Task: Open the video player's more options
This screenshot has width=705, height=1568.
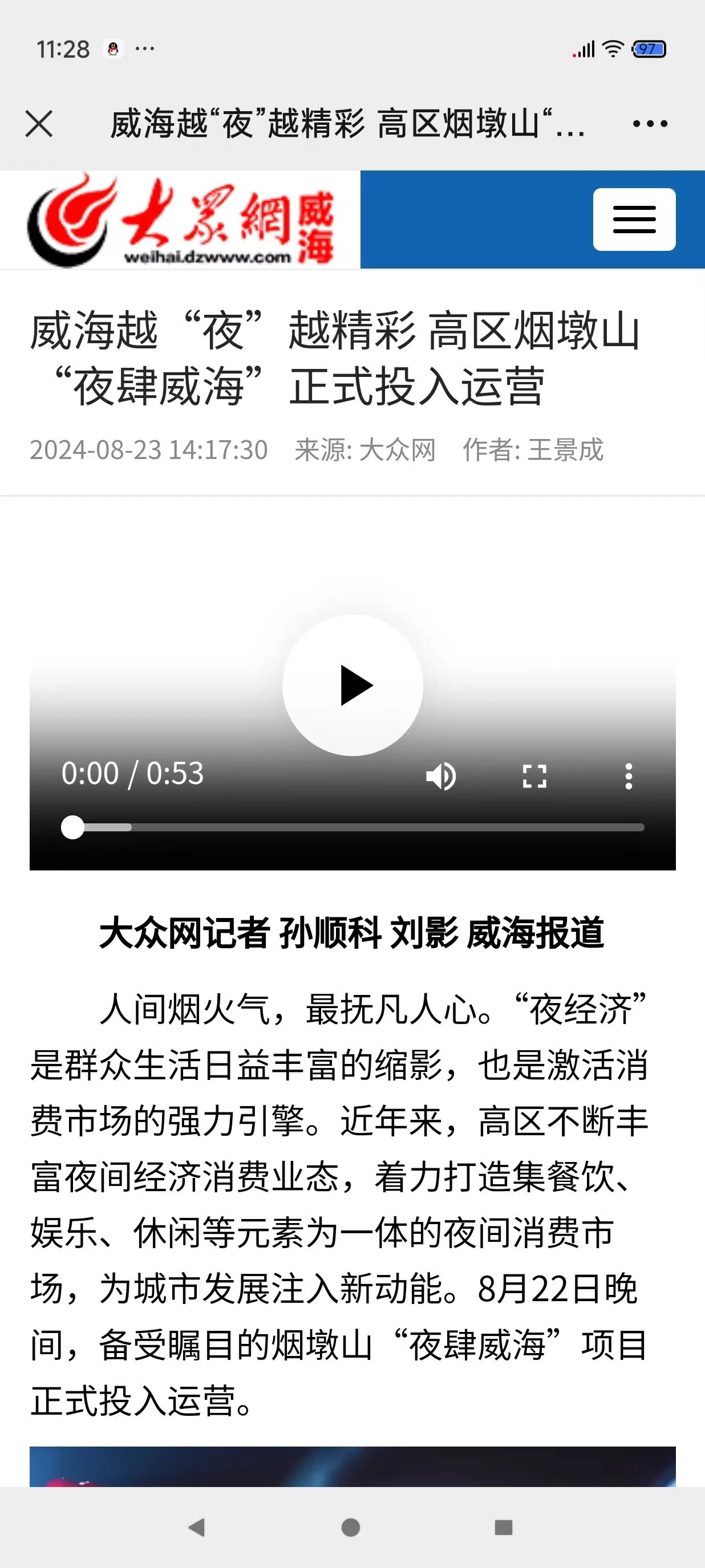Action: [x=629, y=776]
